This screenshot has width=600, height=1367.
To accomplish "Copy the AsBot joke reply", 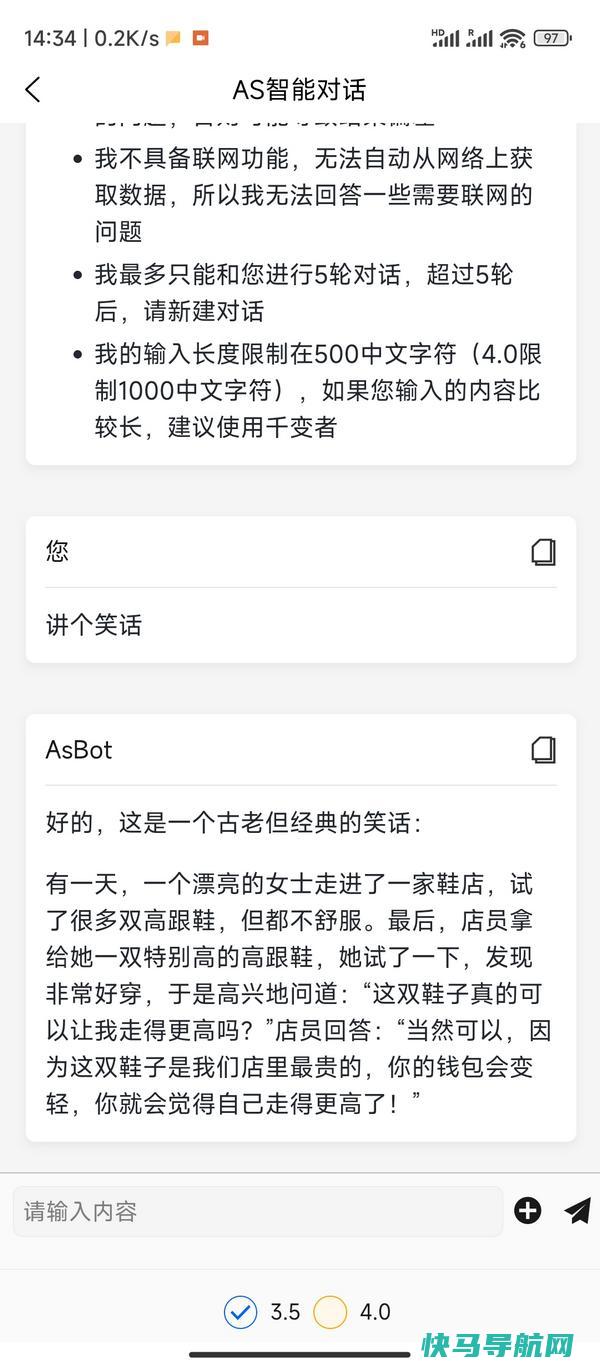I will 543,750.
